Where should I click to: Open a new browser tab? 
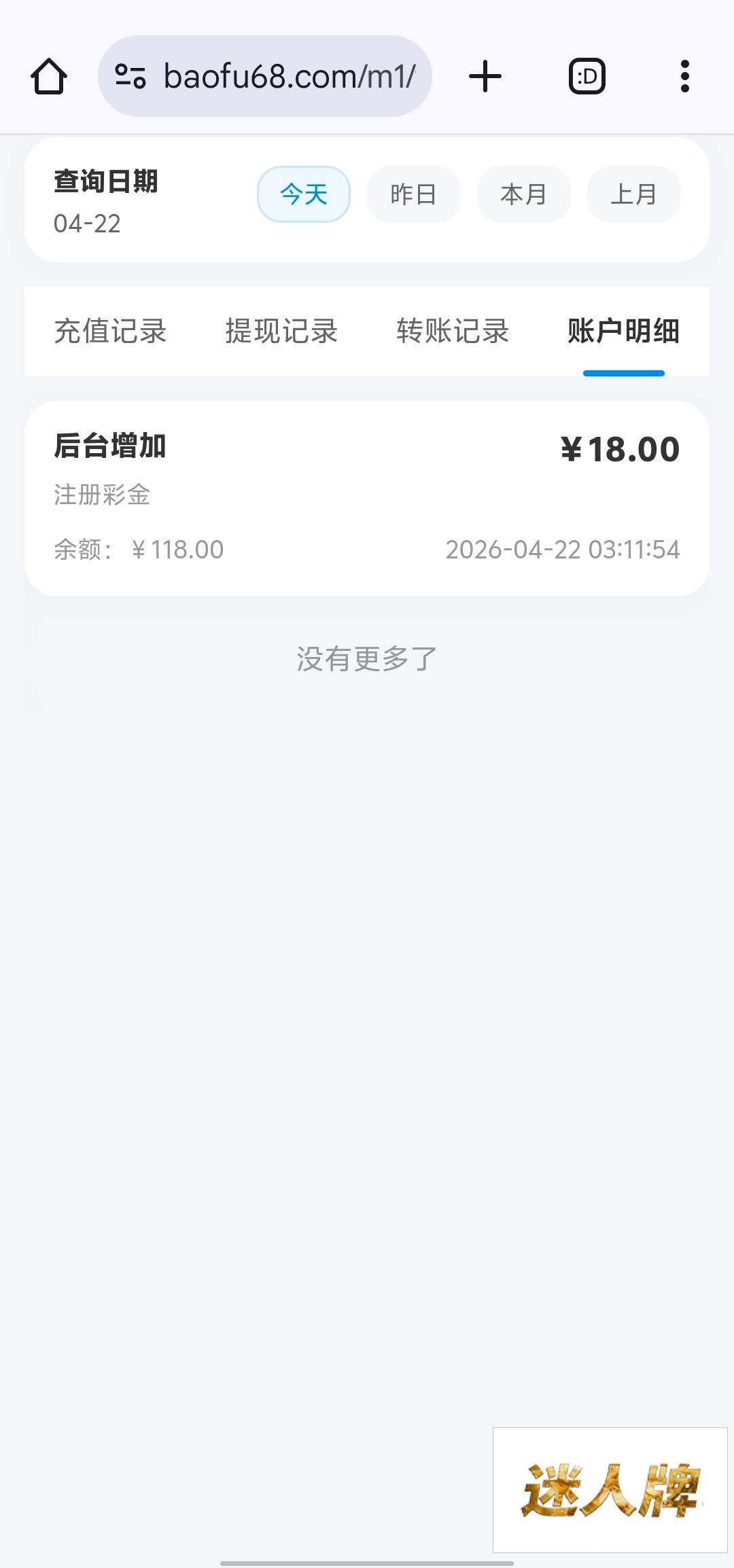[x=485, y=76]
